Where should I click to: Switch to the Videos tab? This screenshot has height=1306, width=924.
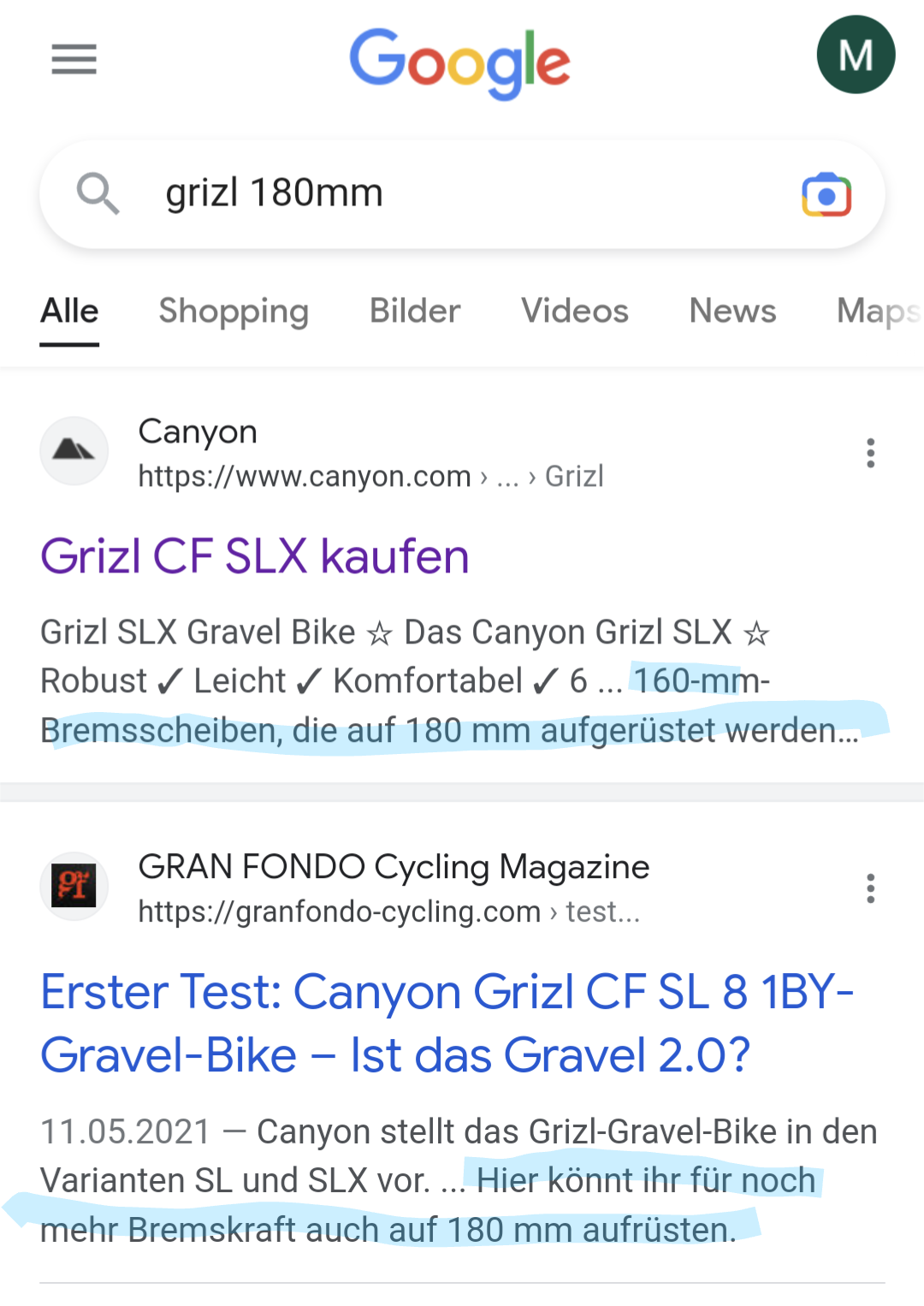coord(575,311)
